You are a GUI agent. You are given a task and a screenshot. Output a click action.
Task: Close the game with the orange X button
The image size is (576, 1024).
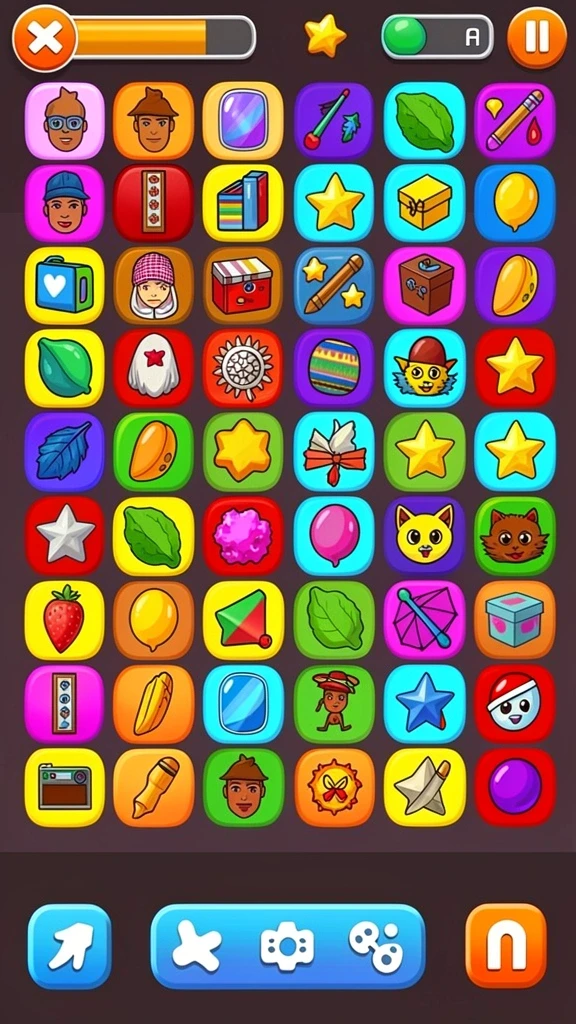point(44,39)
